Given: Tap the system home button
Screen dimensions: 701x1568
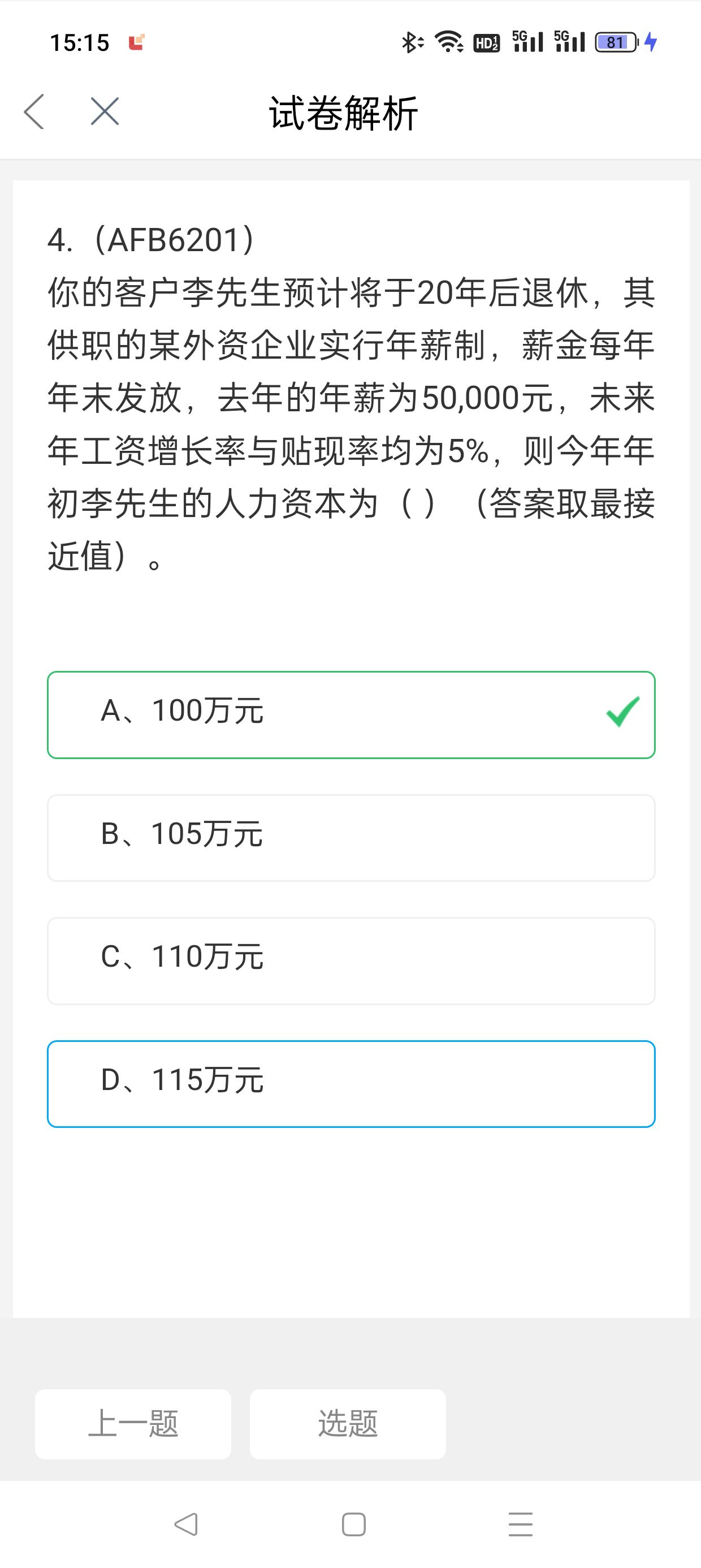Looking at the screenshot, I should (x=353, y=1524).
